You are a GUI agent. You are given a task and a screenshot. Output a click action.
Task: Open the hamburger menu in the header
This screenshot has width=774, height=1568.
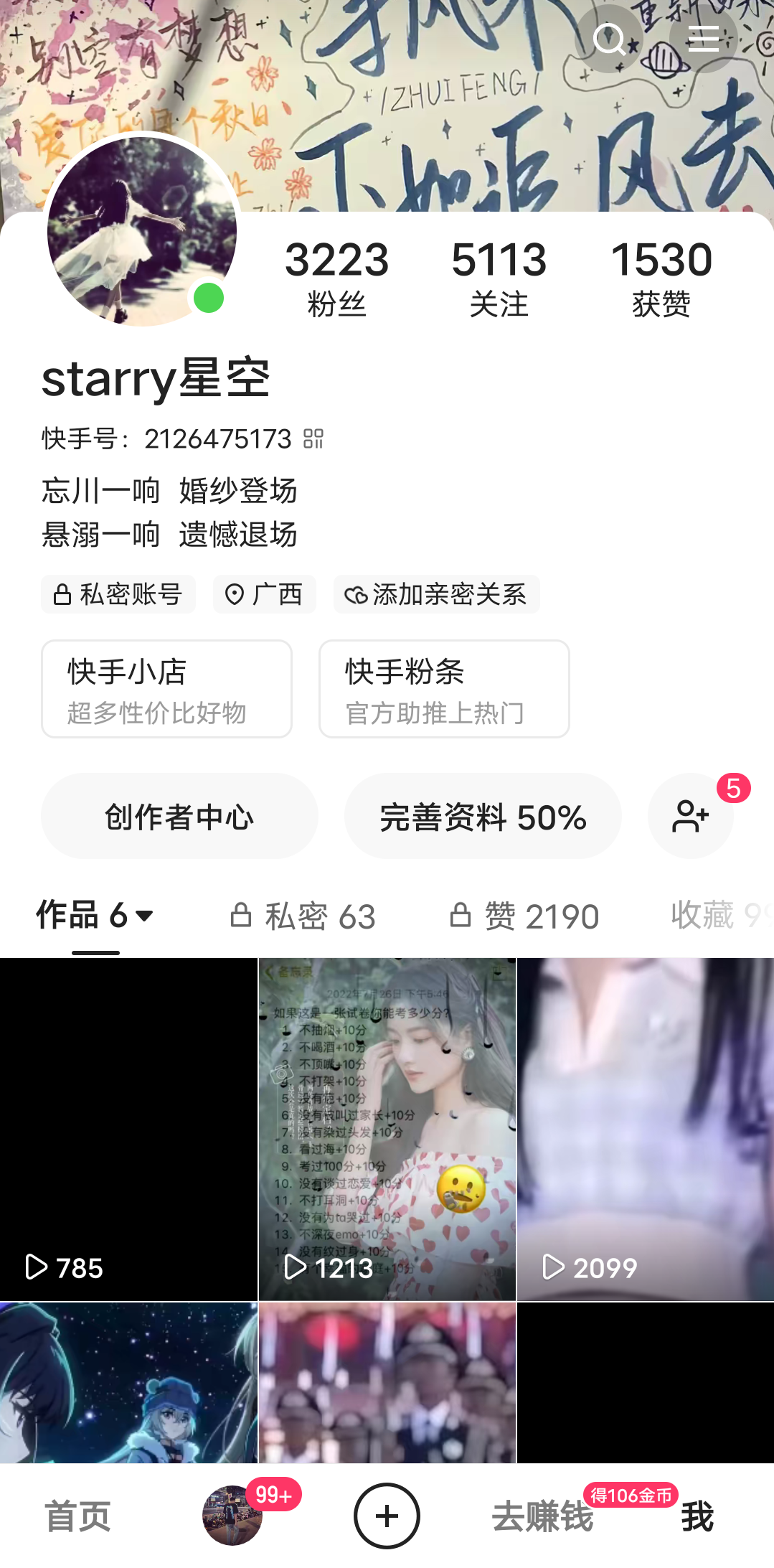(x=703, y=39)
